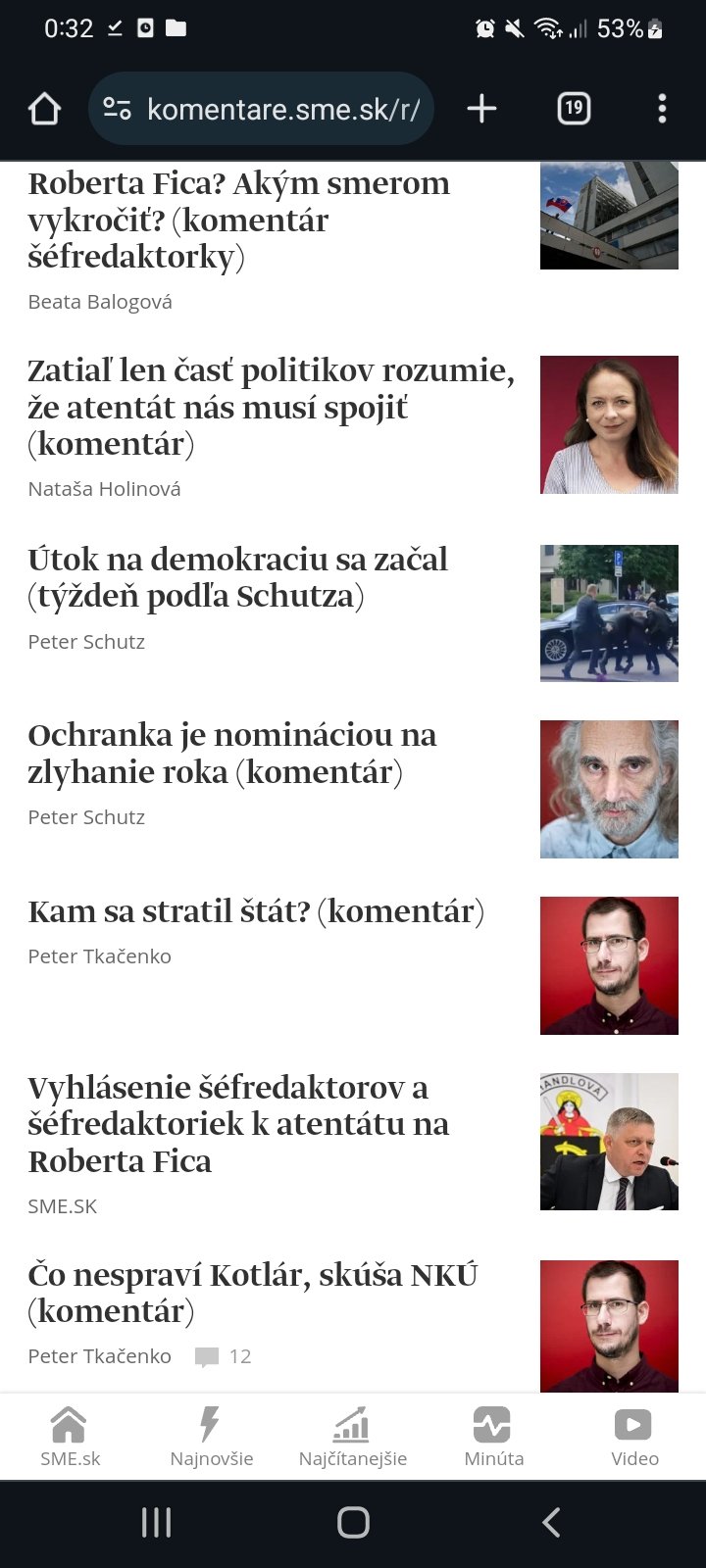Read the article by Nataša Holinová
The image size is (706, 1568).
(x=271, y=408)
